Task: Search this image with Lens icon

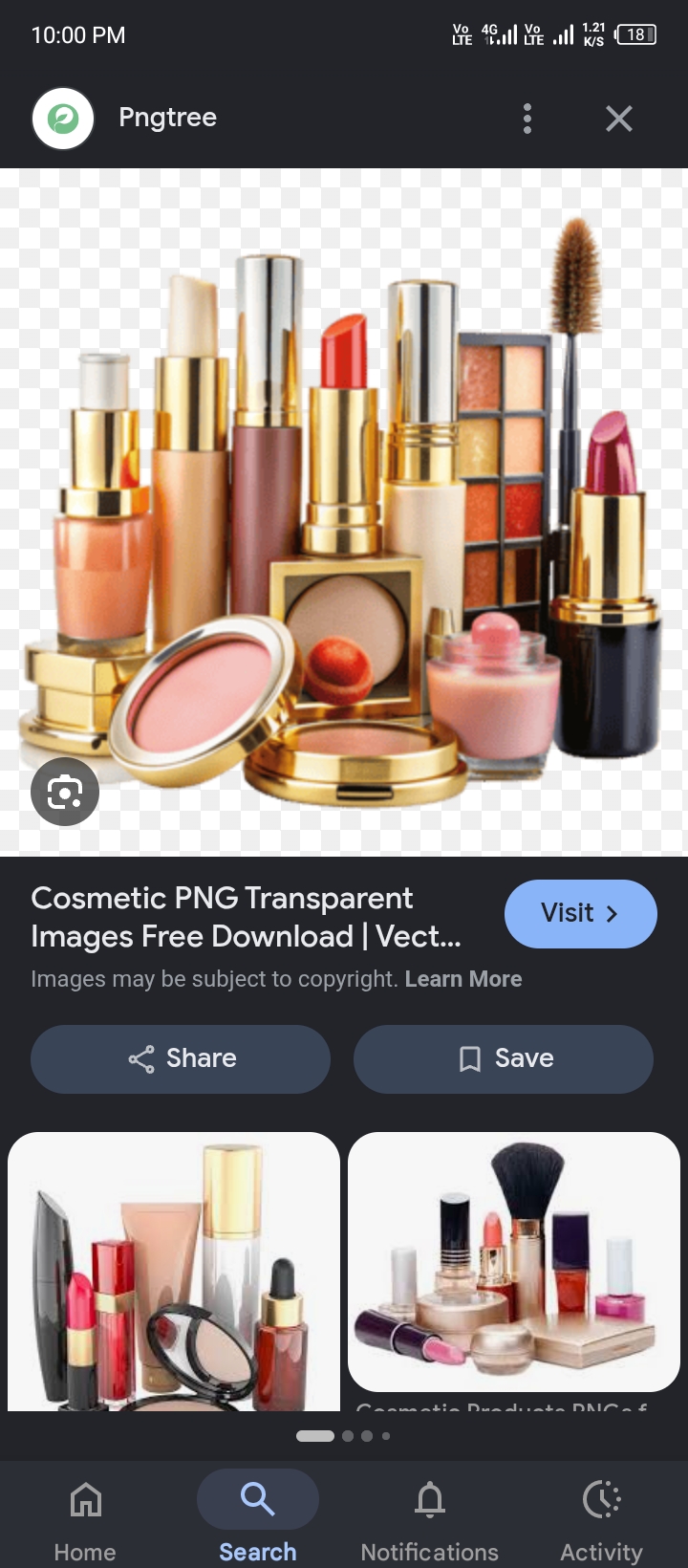Action: pos(65,792)
